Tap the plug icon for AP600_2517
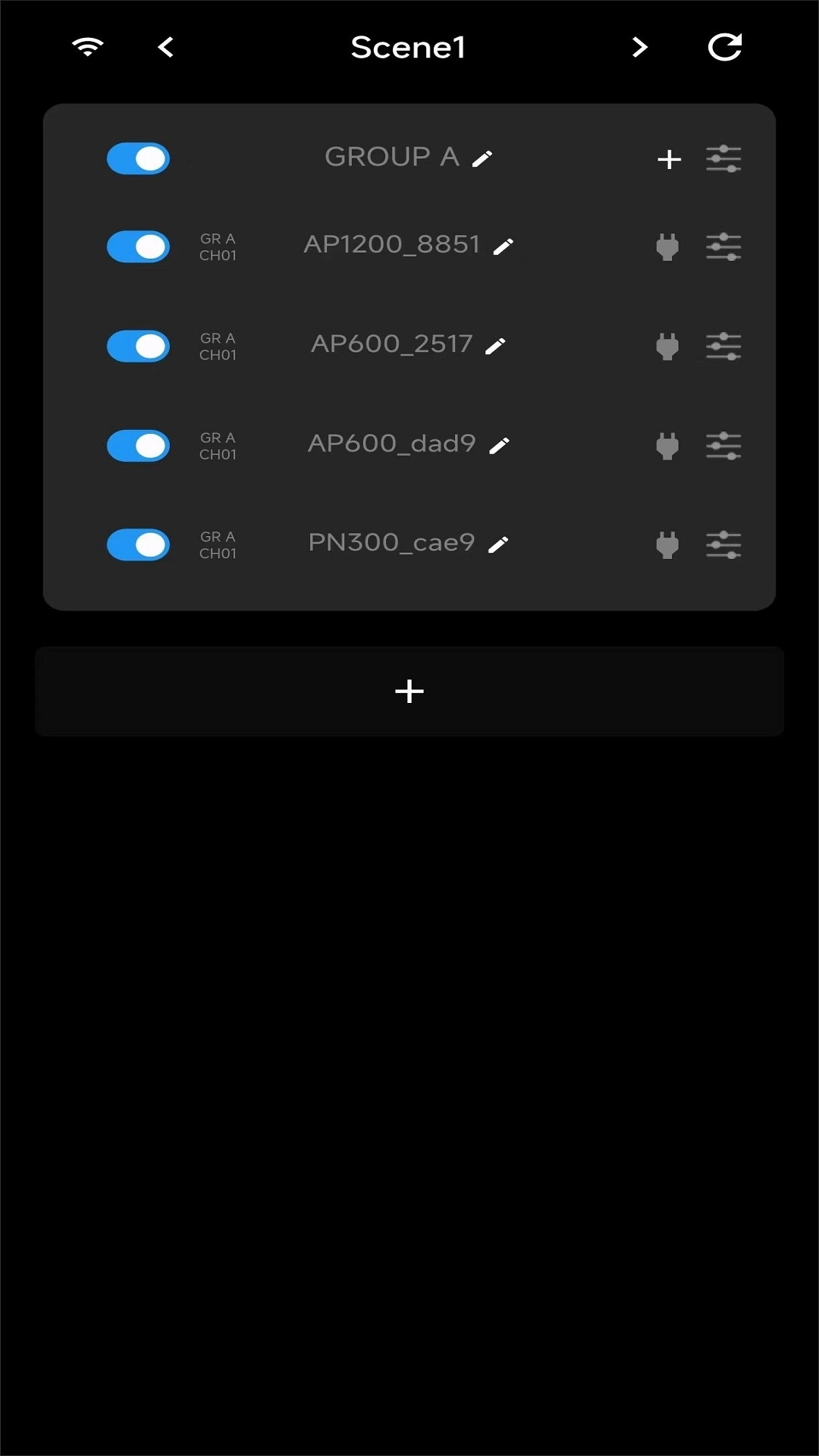This screenshot has height=1456, width=819. tap(667, 347)
